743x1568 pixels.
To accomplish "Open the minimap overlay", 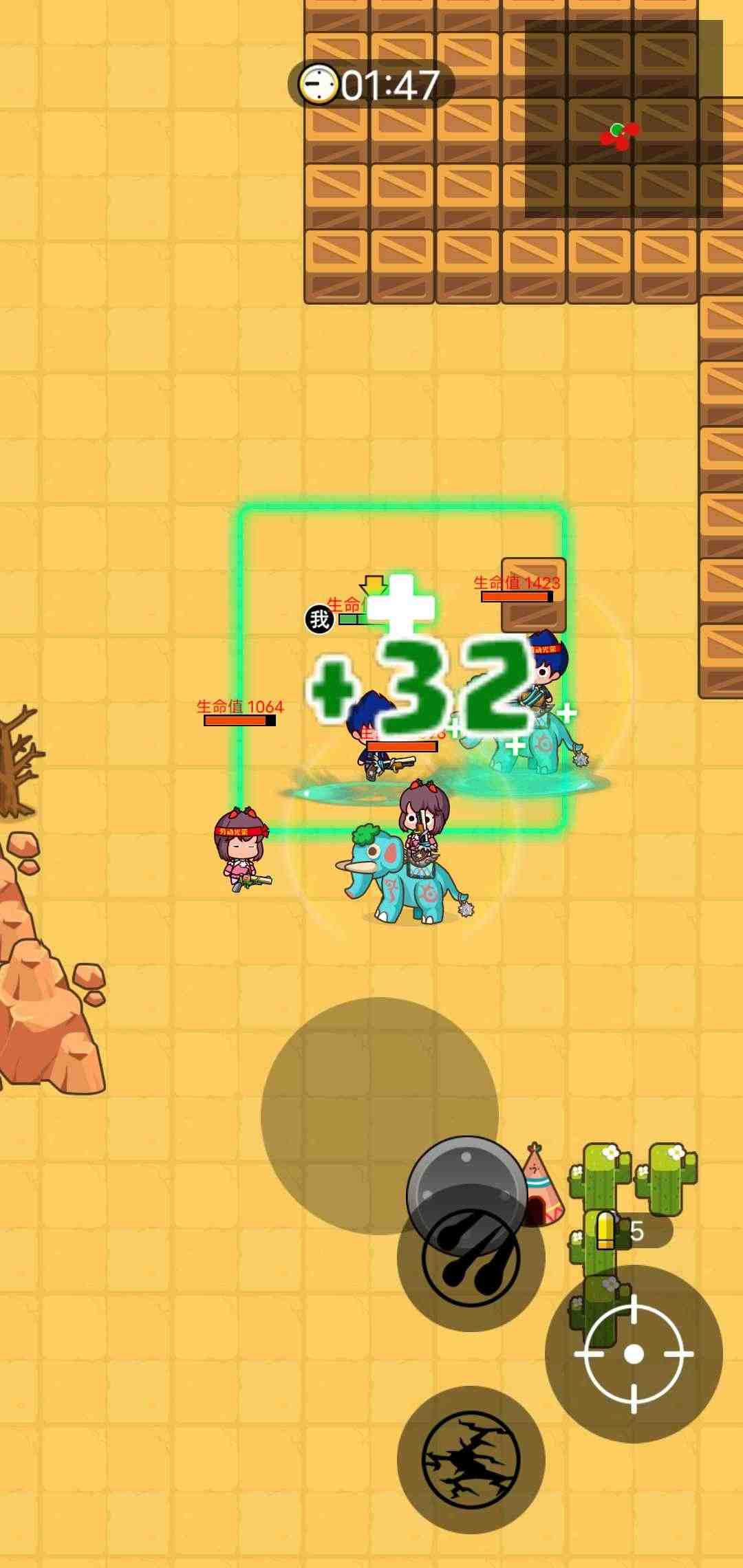I will 623,119.
